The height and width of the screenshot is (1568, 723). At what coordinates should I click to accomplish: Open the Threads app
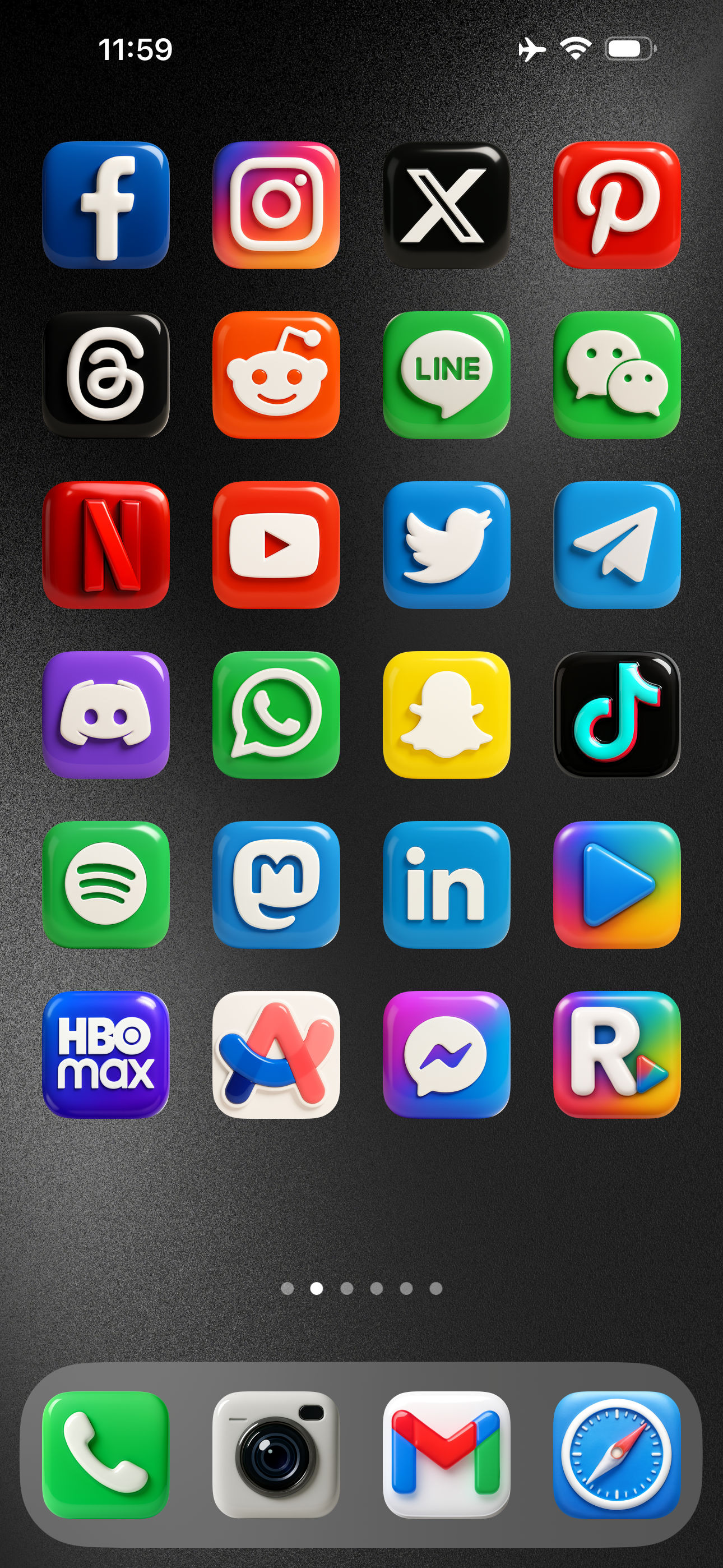[106, 375]
